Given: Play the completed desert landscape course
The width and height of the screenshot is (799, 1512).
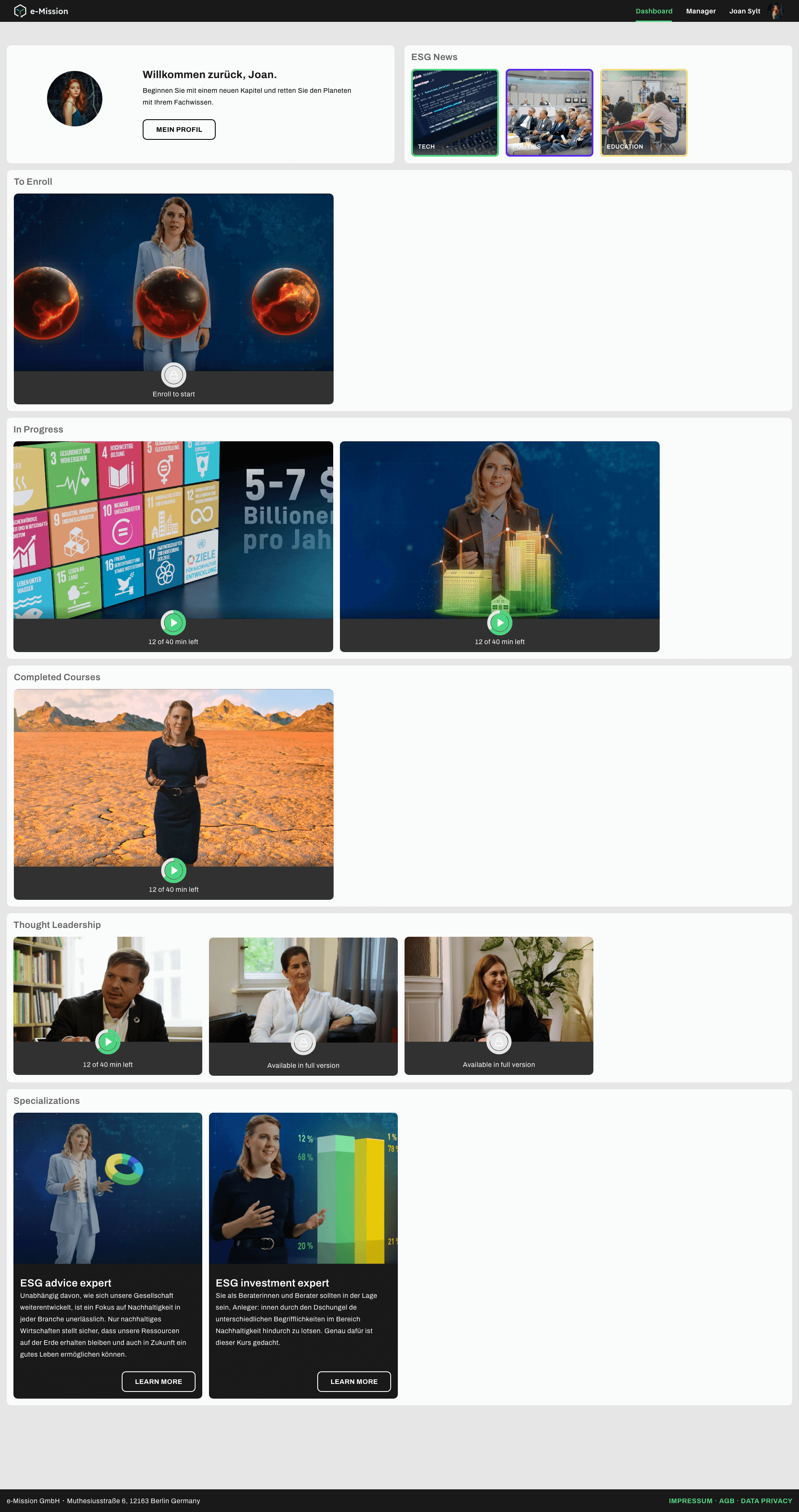Looking at the screenshot, I should click(x=174, y=870).
